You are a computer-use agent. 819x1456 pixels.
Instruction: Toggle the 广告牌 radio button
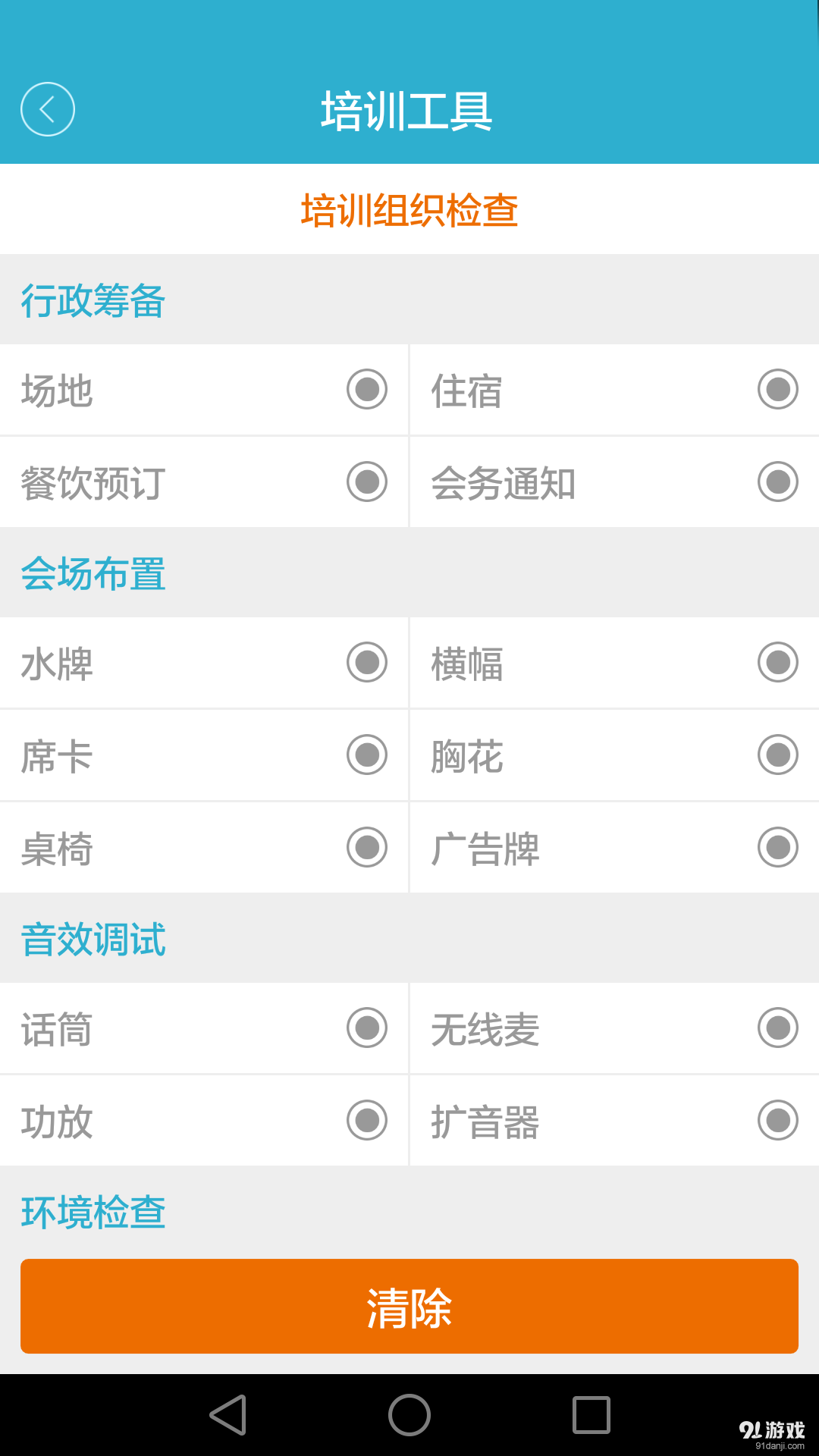pos(777,847)
